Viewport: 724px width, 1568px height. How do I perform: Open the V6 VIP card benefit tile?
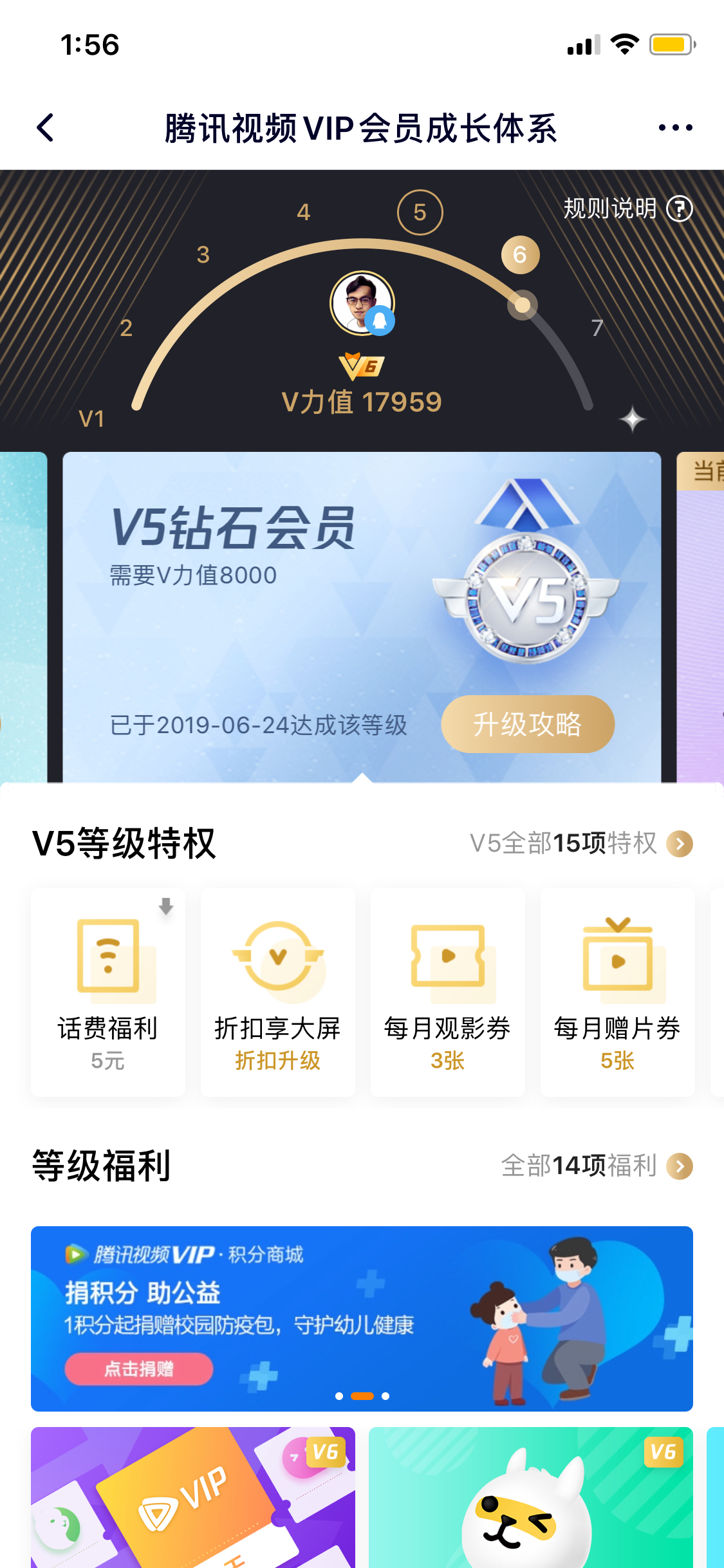[x=193, y=1497]
